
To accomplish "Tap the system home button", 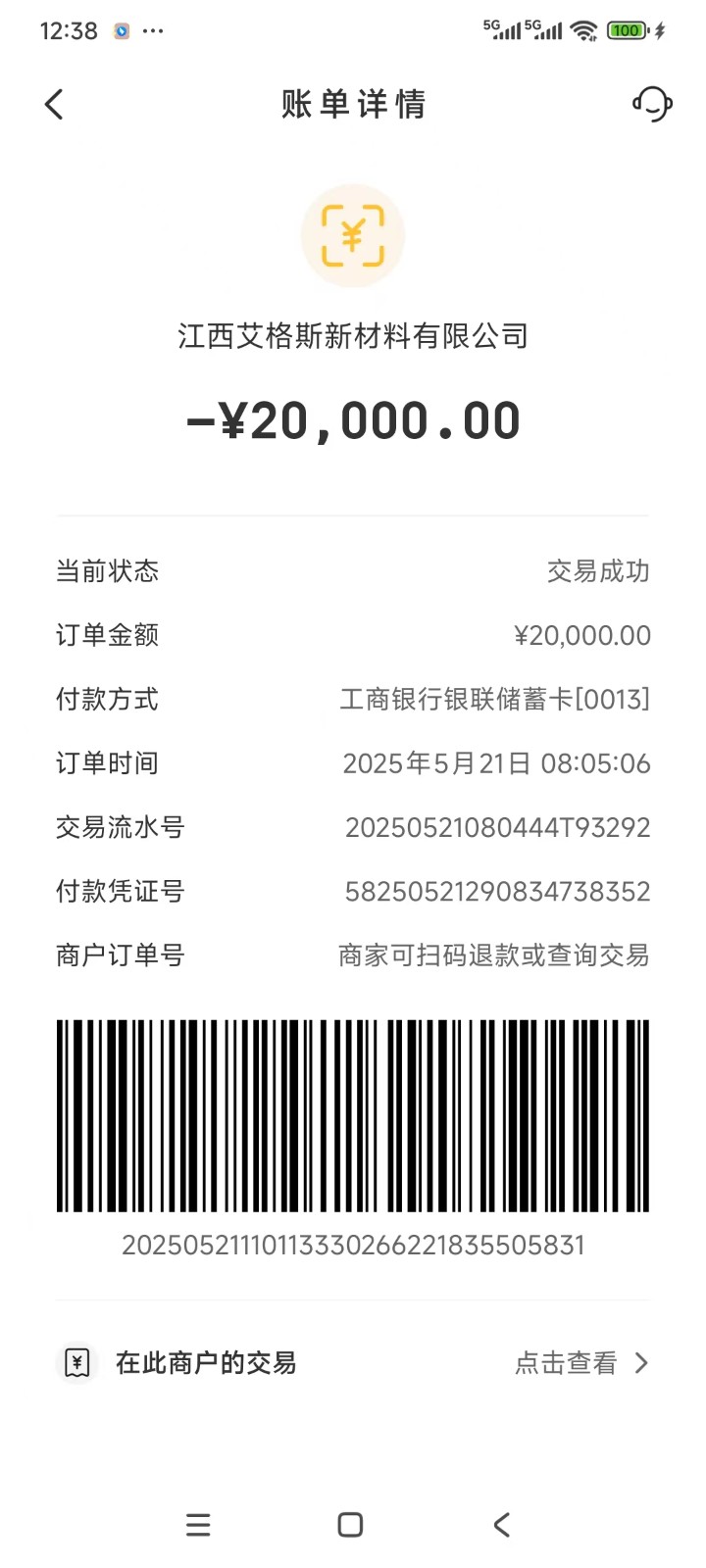I will [x=350, y=1525].
